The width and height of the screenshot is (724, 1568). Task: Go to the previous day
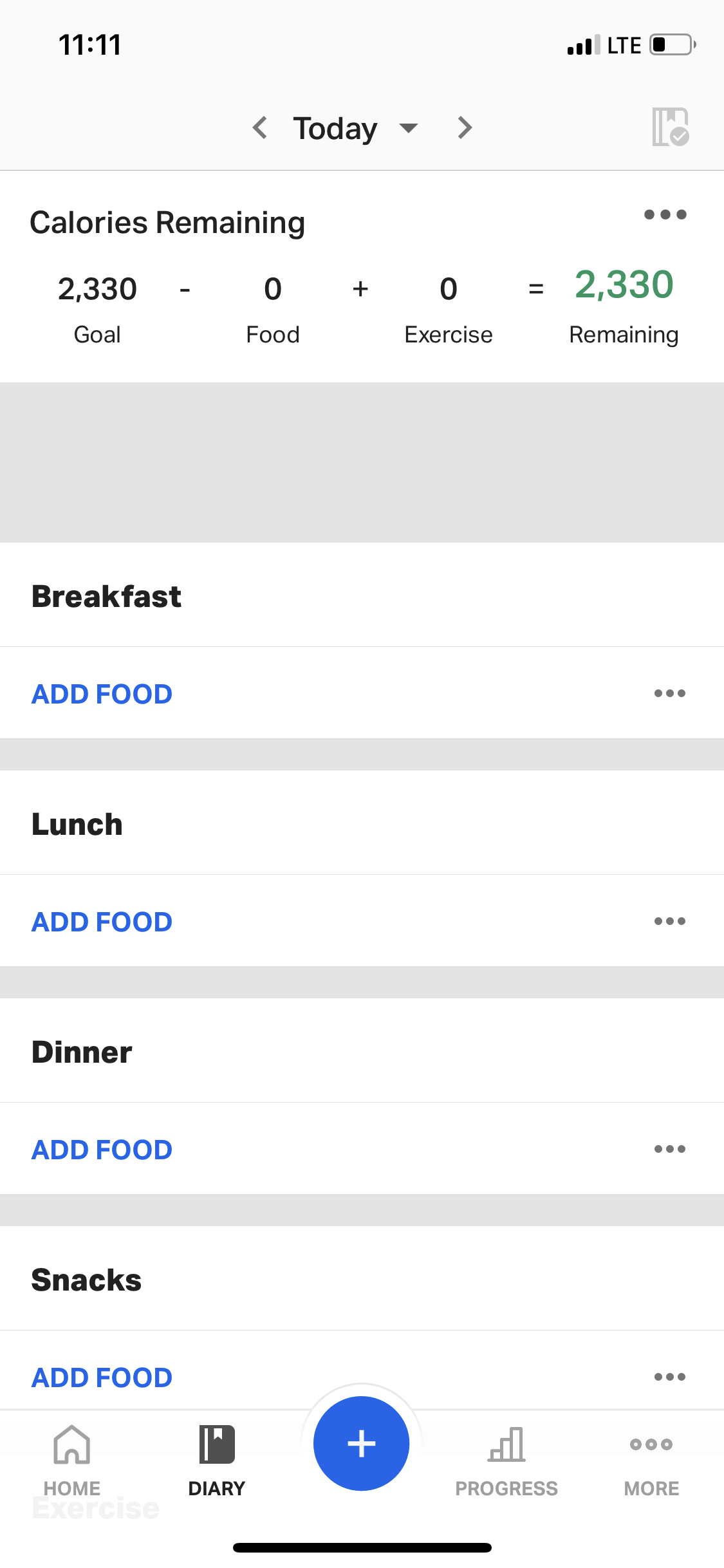[x=260, y=127]
